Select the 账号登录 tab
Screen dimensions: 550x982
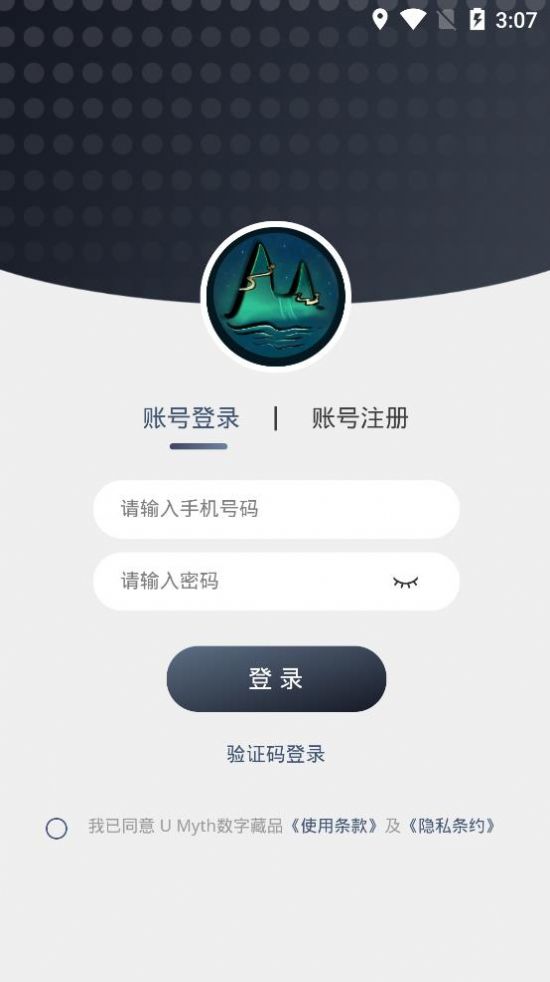coord(191,418)
